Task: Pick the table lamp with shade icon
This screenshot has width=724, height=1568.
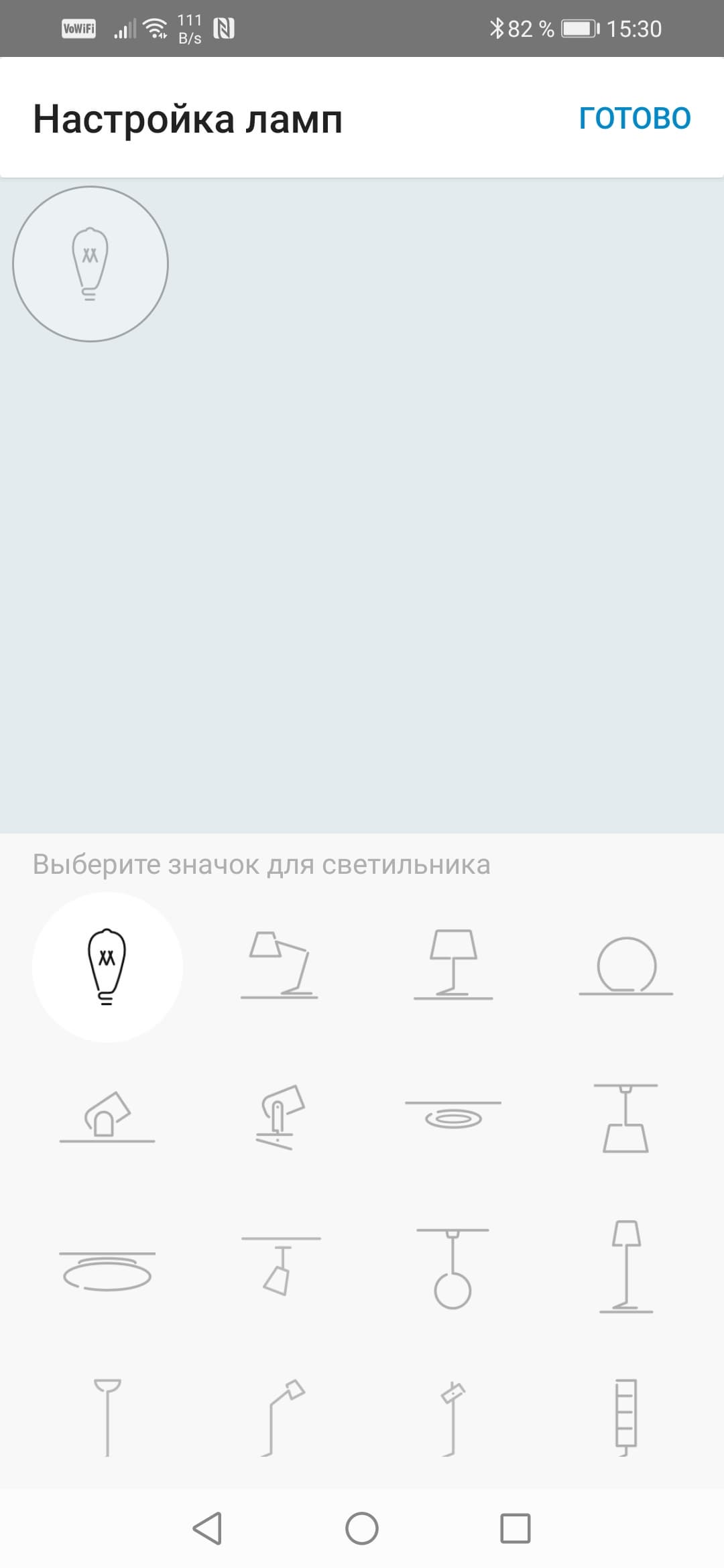Action: click(x=453, y=966)
